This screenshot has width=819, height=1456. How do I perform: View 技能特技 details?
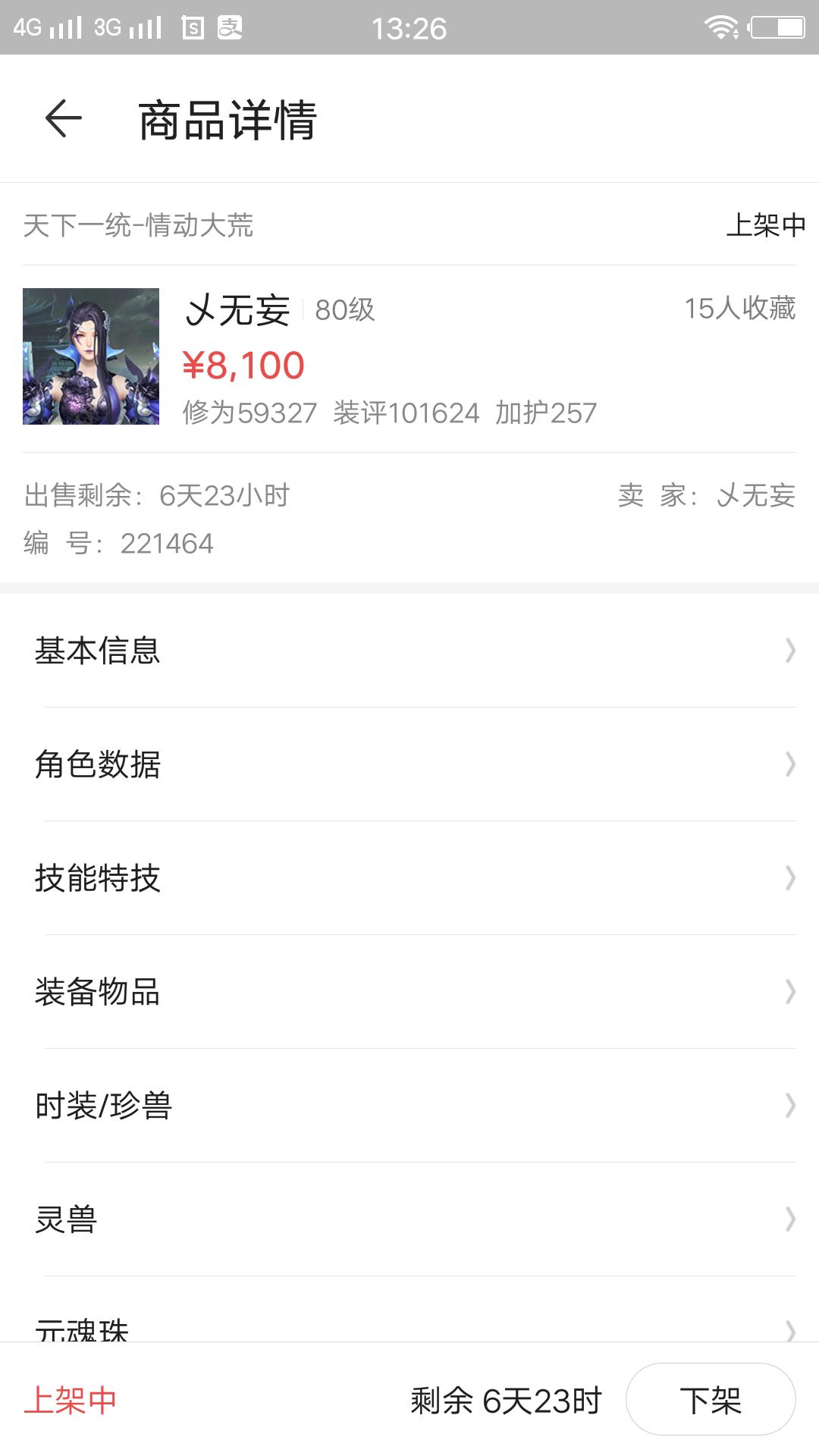tap(409, 878)
